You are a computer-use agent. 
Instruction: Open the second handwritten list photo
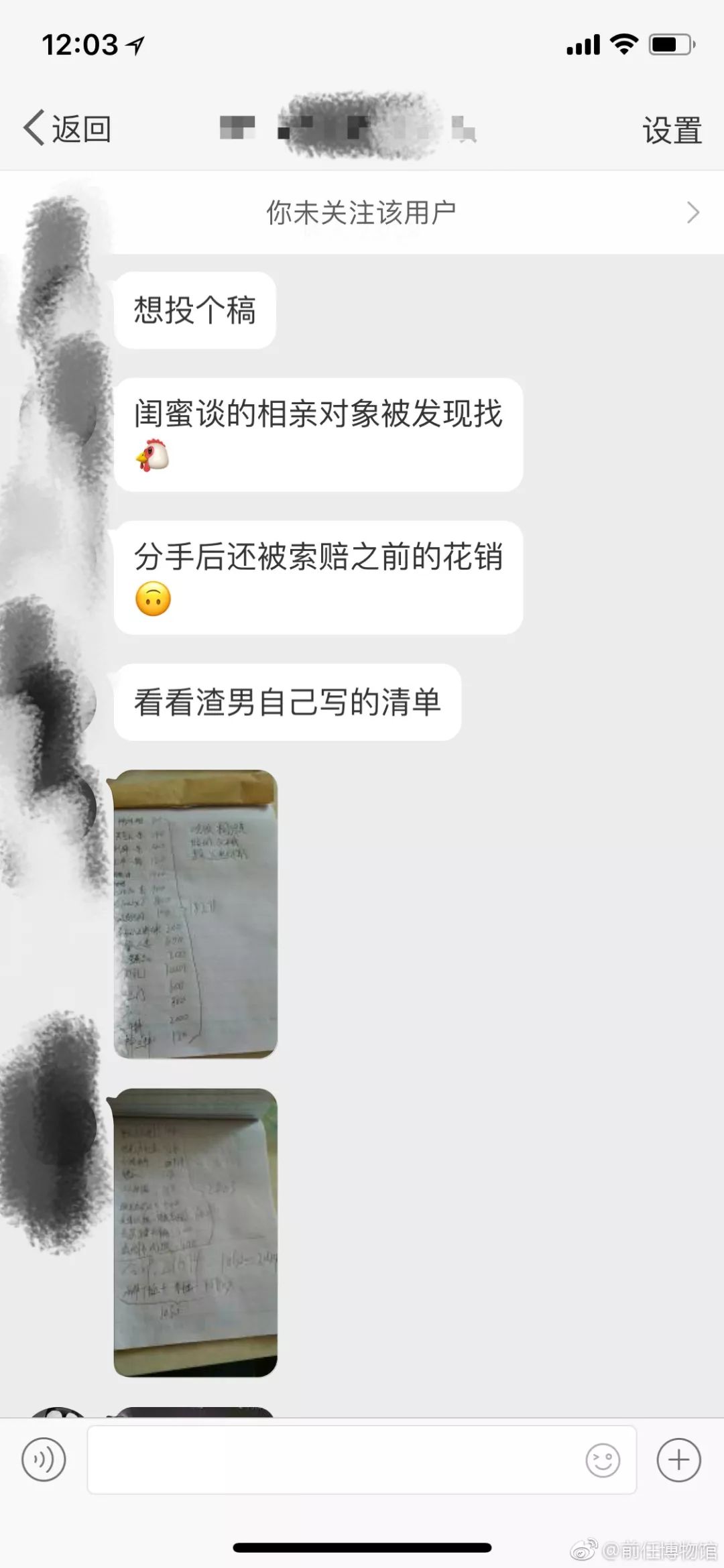(195, 1232)
